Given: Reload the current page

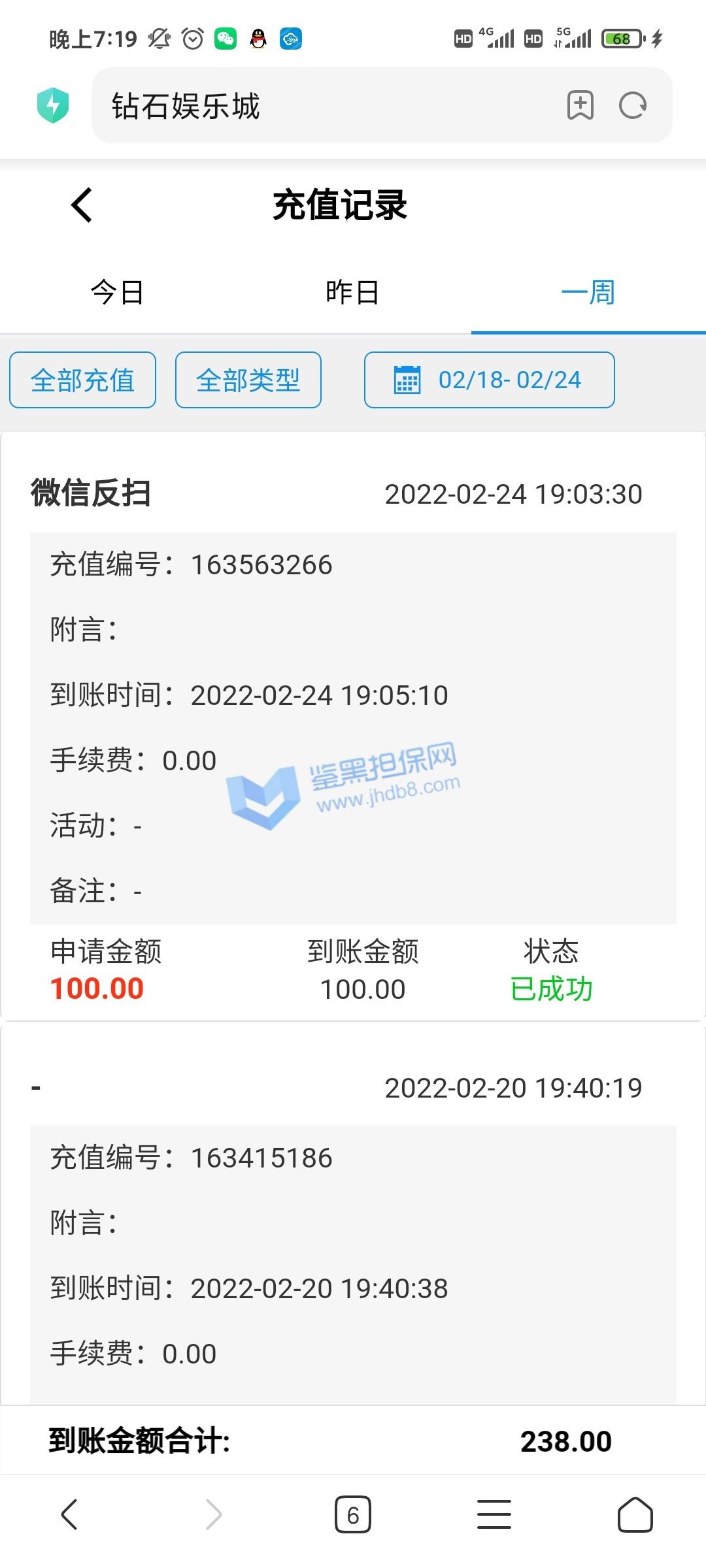Looking at the screenshot, I should [633, 105].
